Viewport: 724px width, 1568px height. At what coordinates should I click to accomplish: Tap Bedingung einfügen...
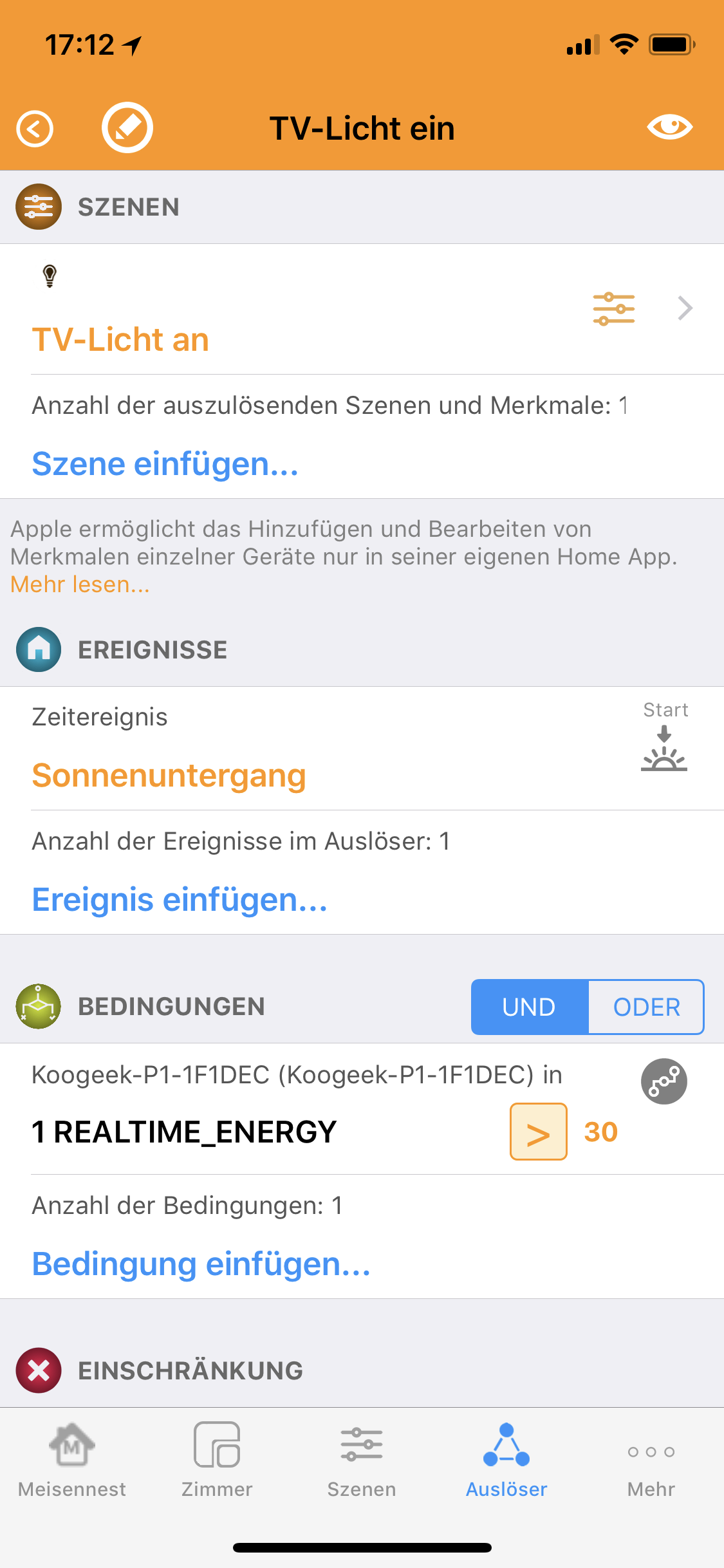(201, 1264)
